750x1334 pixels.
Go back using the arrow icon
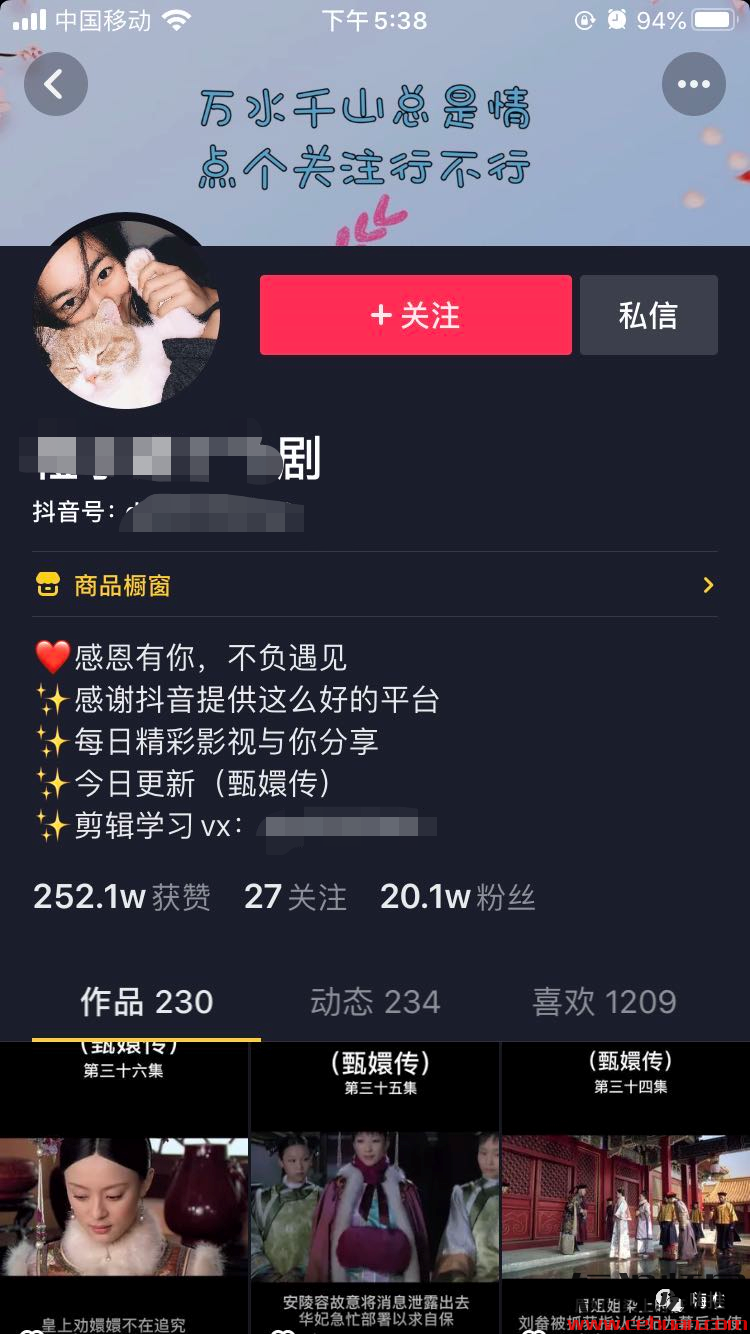(x=55, y=85)
